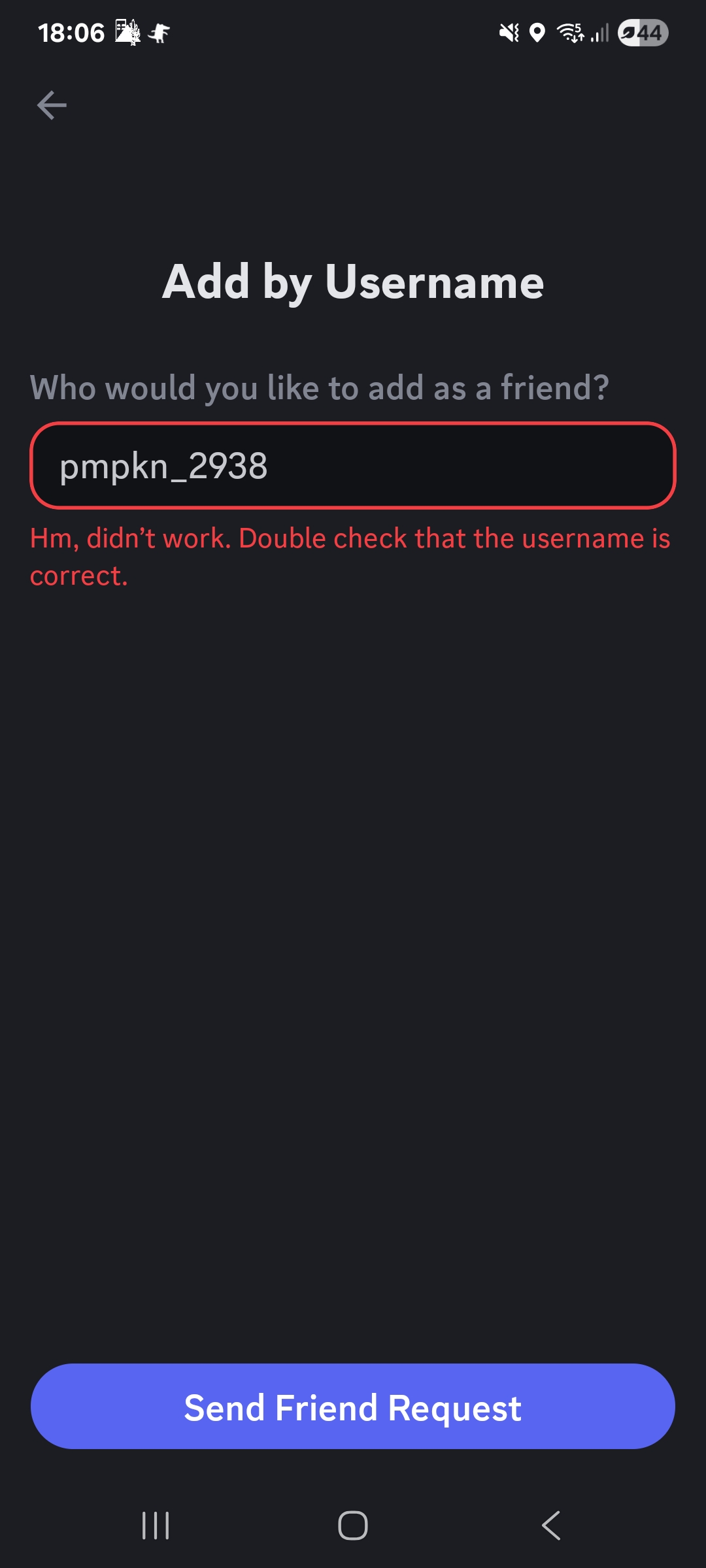Open recent apps from navigation bar
The height and width of the screenshot is (1568, 706).
coord(156,1526)
